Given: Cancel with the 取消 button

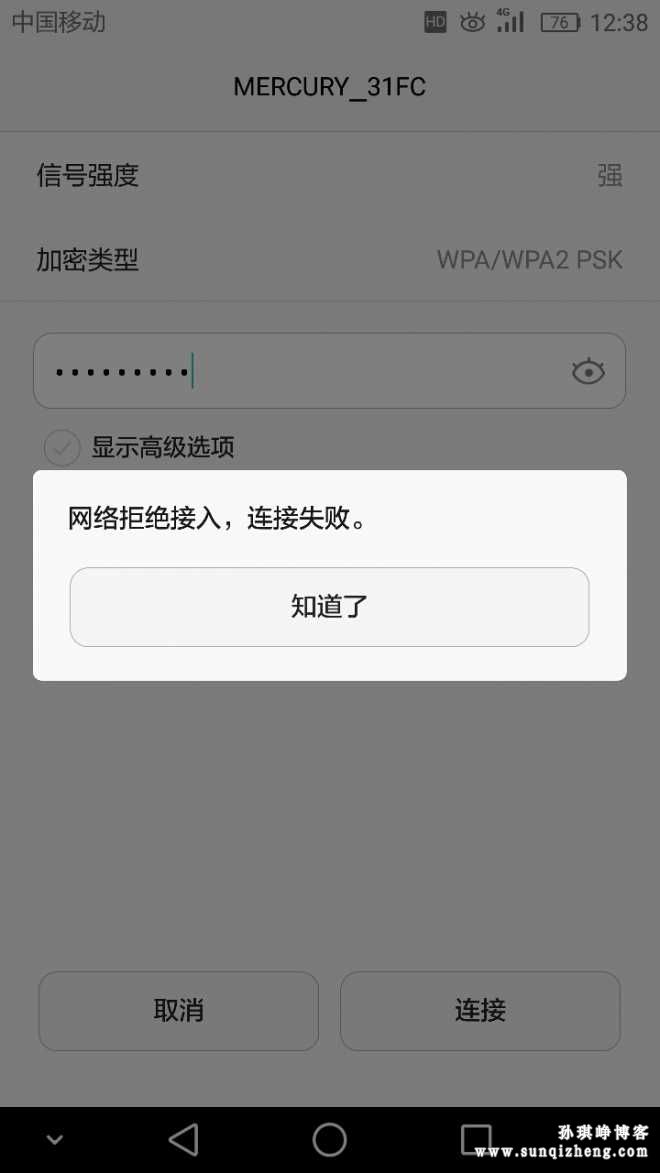Looking at the screenshot, I should [179, 1011].
